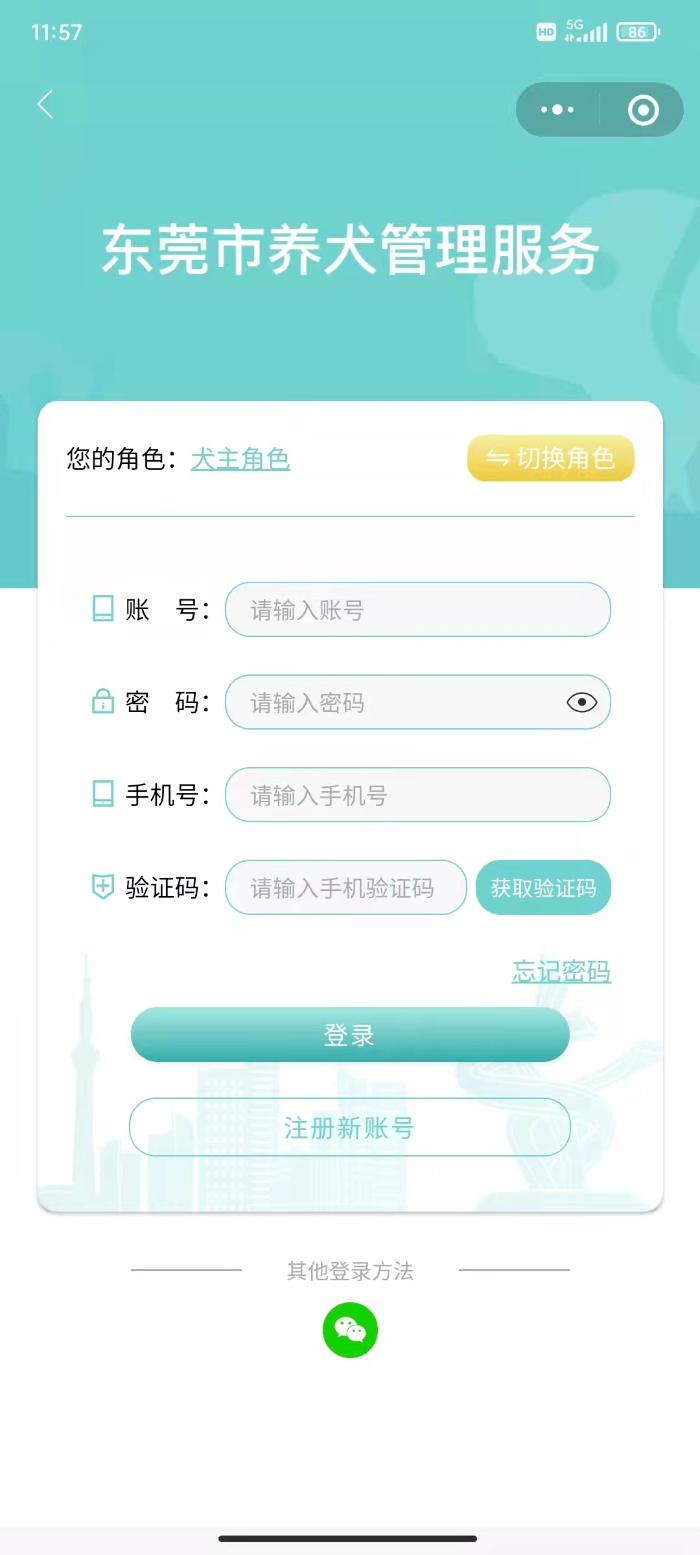This screenshot has width=700, height=1555.
Task: Focus the 手机号 phone number field
Action: click(x=417, y=795)
